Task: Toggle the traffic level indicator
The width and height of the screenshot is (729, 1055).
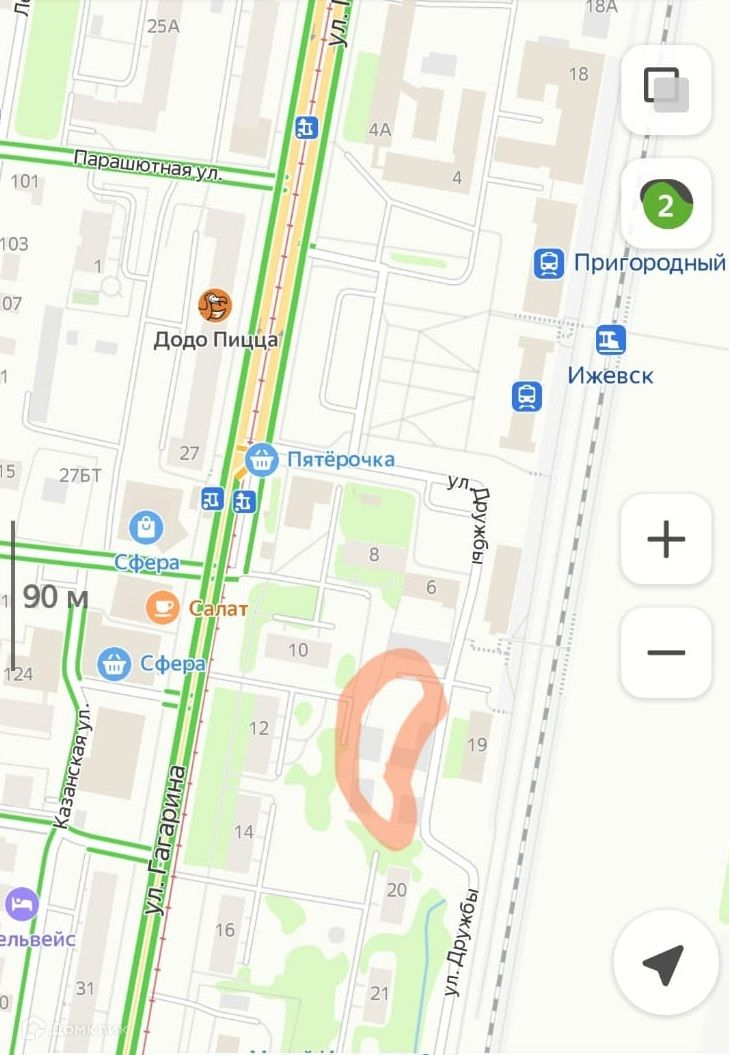Action: 665,204
